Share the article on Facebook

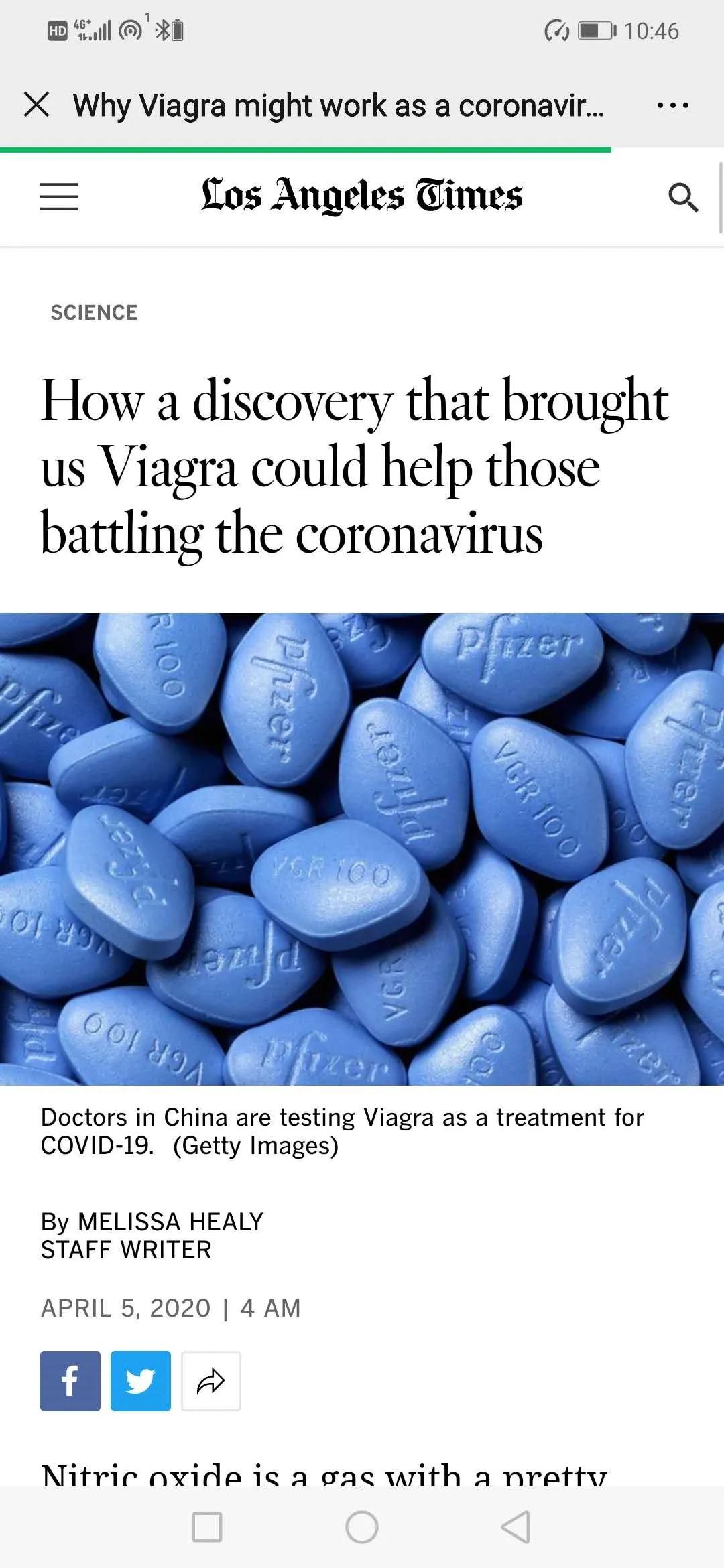pyautogui.click(x=70, y=1381)
